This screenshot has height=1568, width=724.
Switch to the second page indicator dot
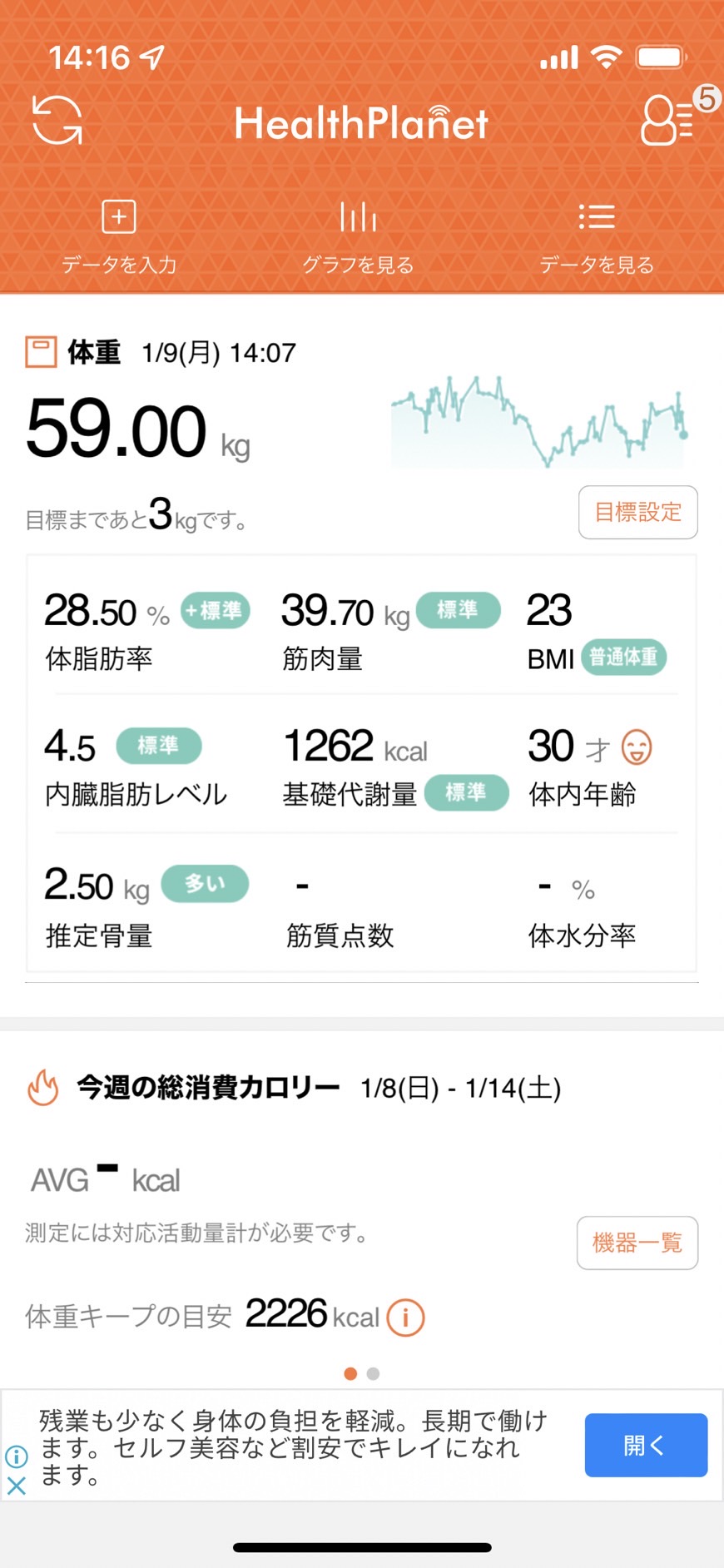(x=373, y=1374)
